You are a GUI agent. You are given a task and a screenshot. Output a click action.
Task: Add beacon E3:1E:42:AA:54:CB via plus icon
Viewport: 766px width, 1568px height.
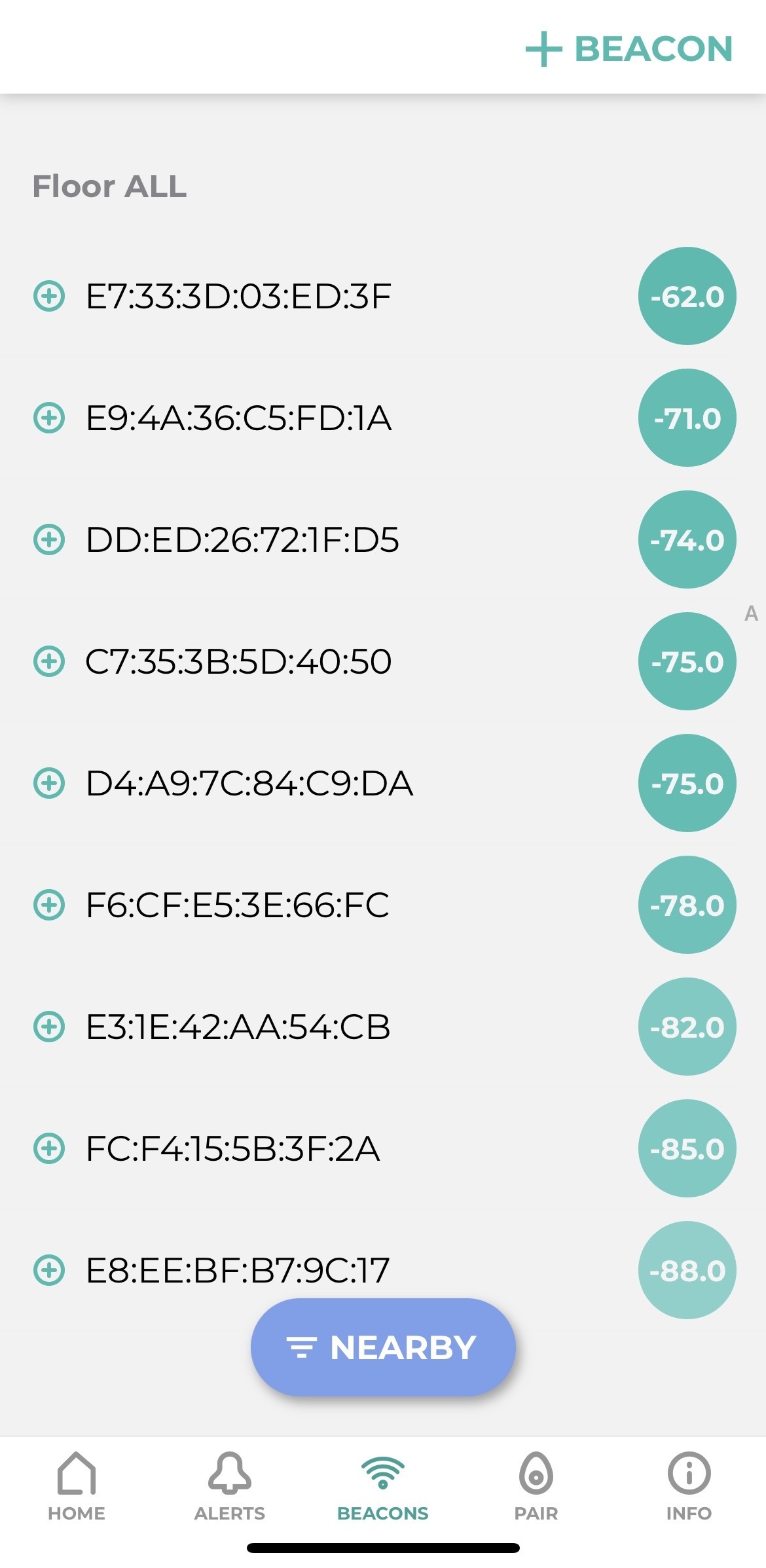tap(49, 1027)
